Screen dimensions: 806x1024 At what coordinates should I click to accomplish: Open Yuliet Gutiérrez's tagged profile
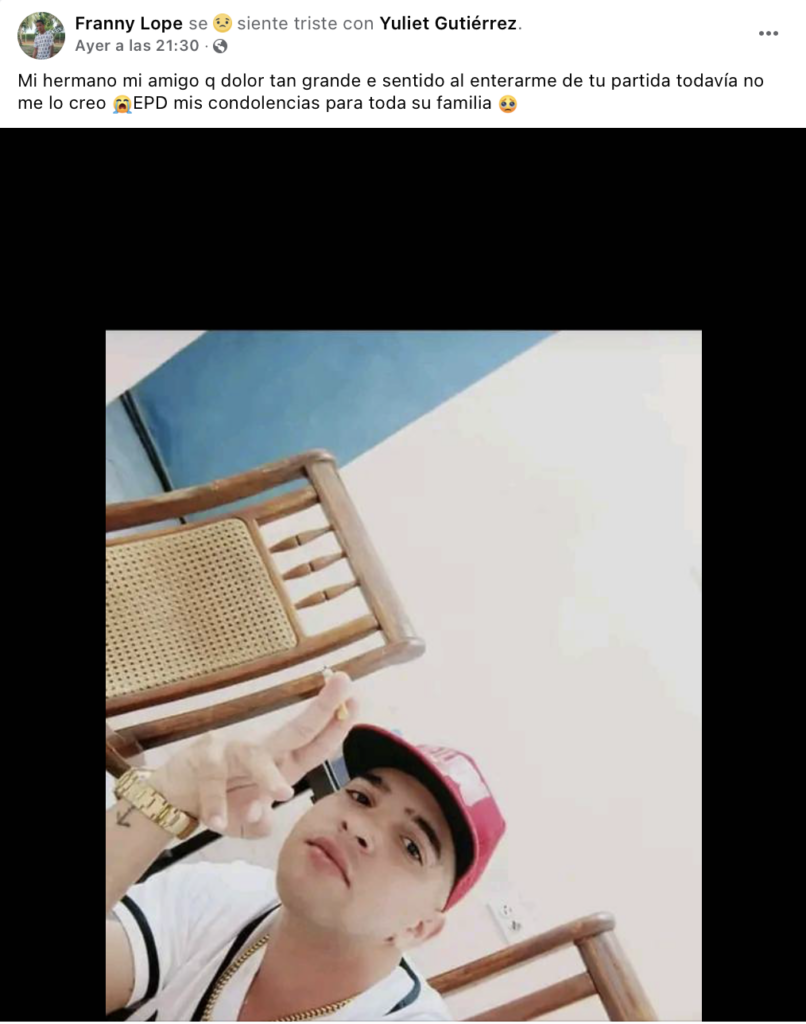click(449, 24)
